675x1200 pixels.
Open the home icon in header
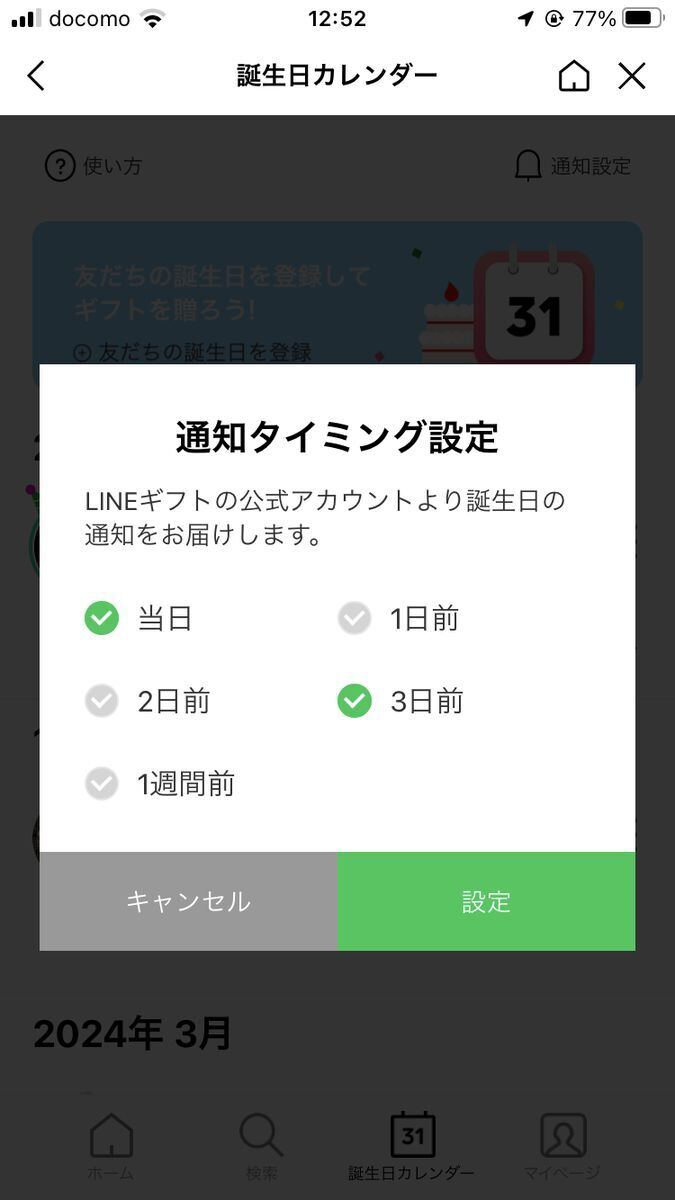pos(574,76)
